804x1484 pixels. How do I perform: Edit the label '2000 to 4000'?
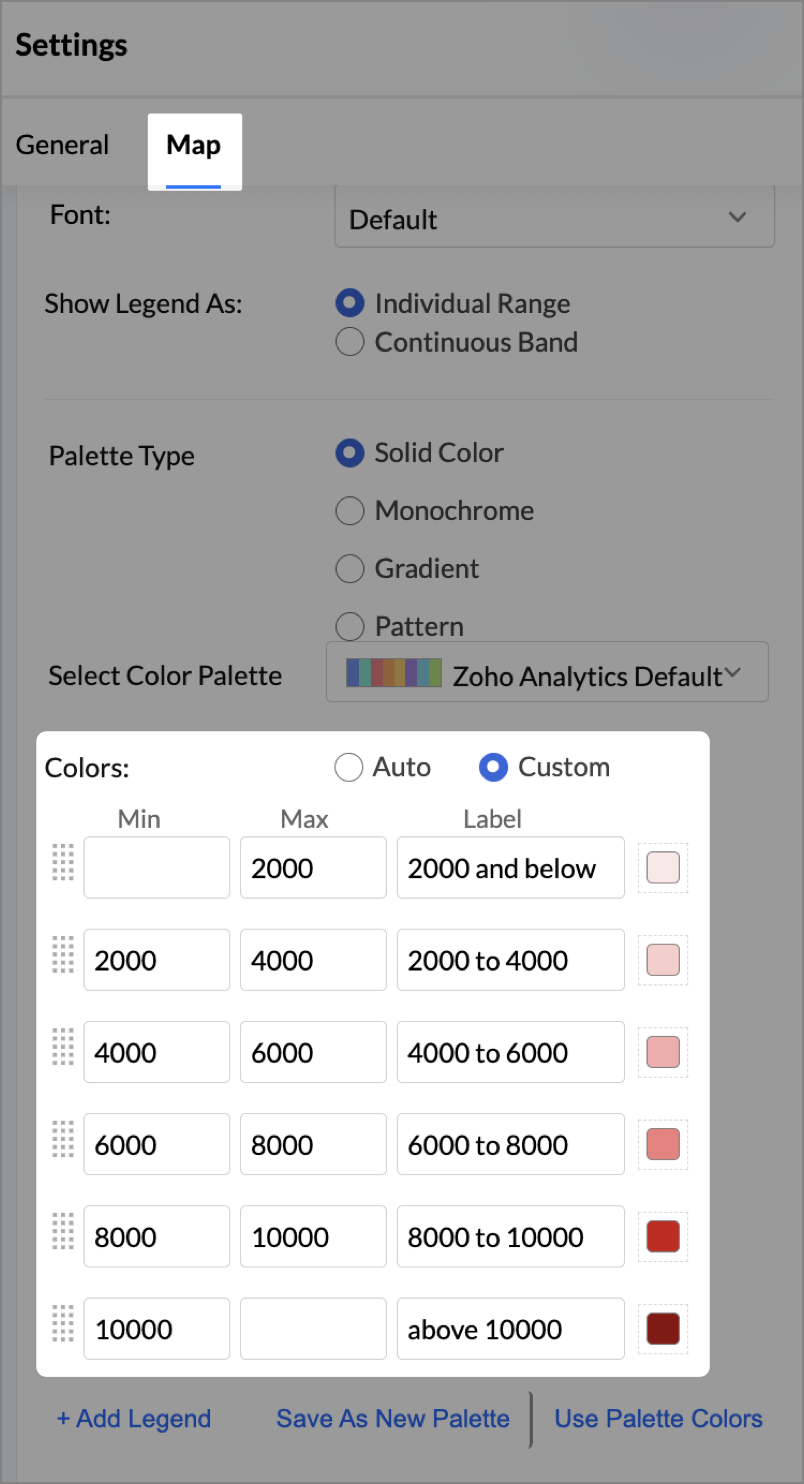pos(510,961)
